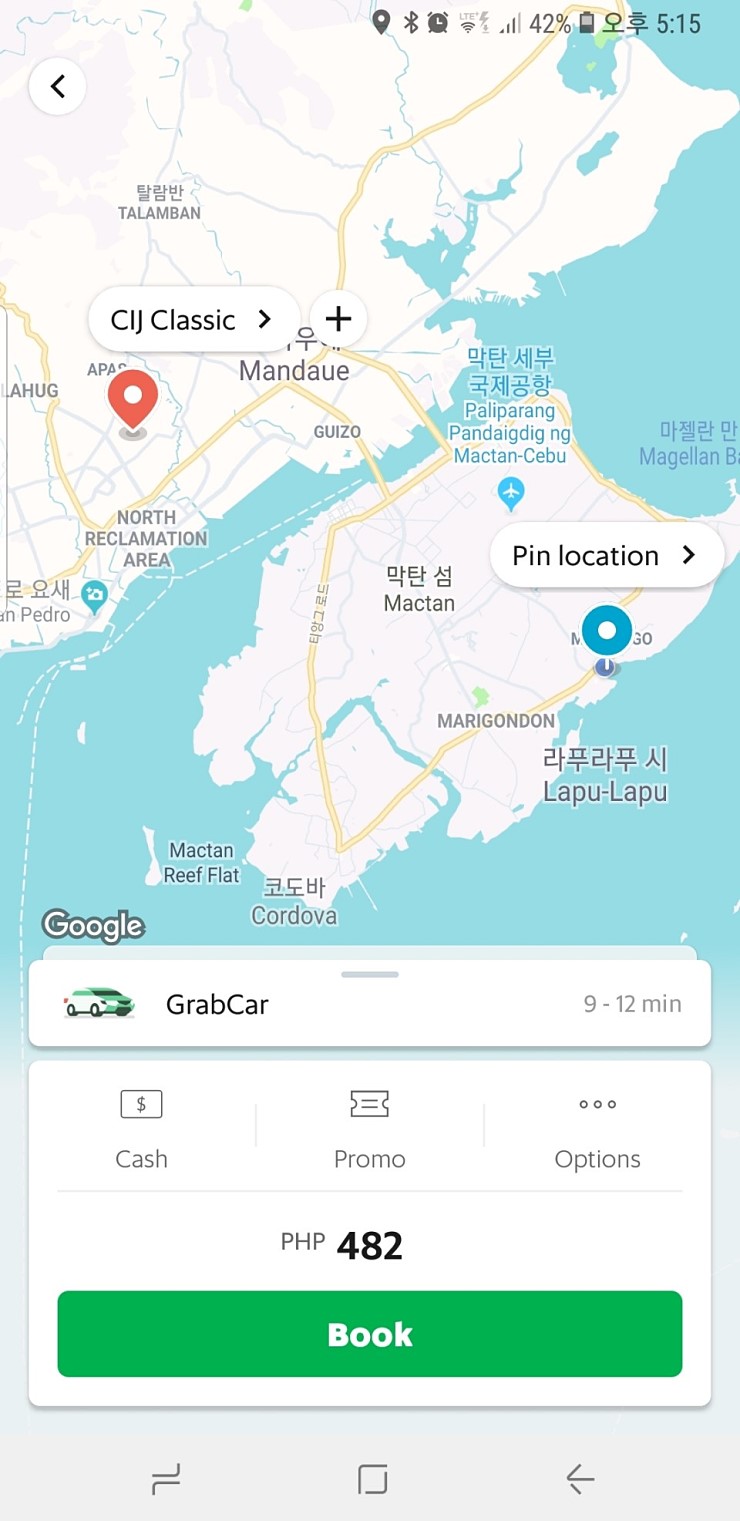The height and width of the screenshot is (1521, 740).
Task: Open the Pin location pickup chip
Action: coord(604,556)
